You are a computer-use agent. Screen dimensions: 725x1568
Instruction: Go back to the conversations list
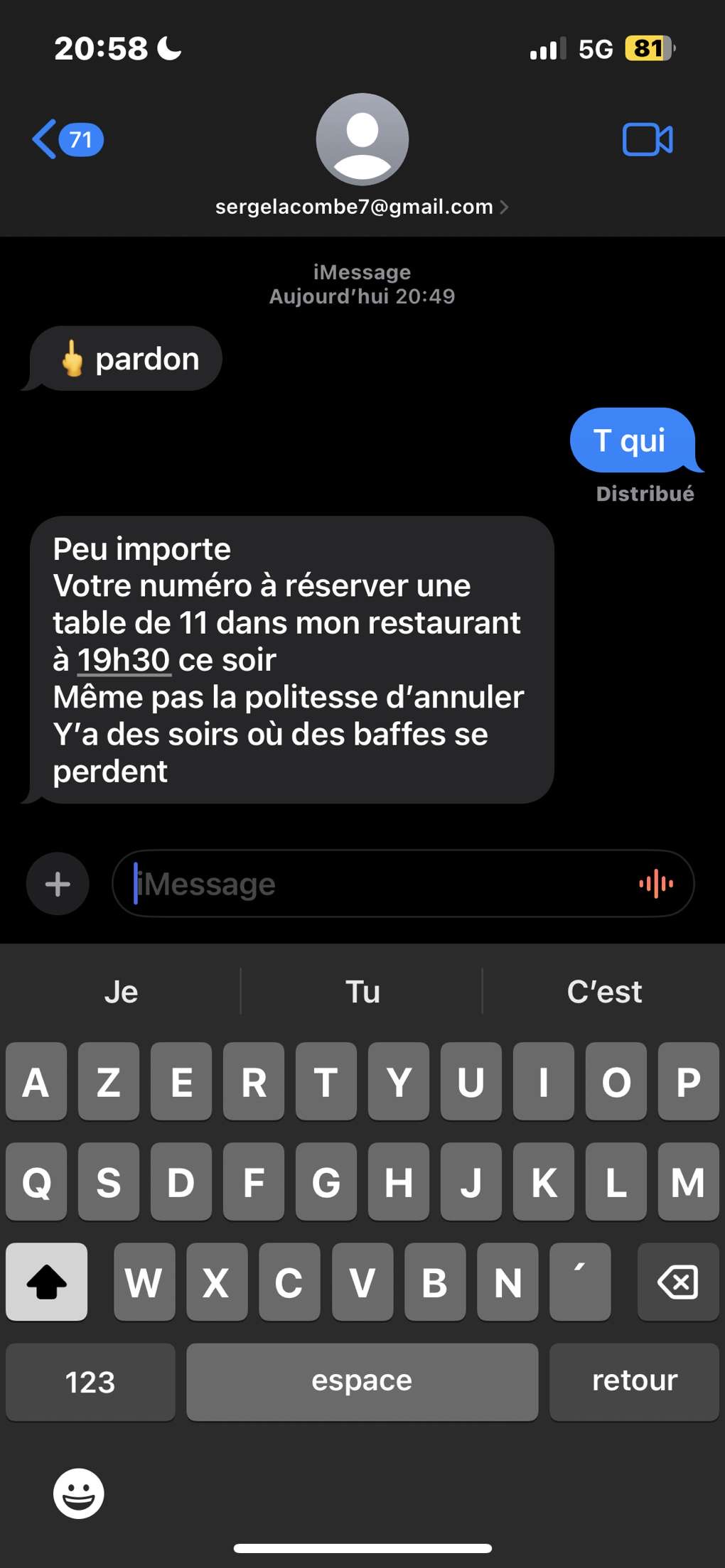66,139
